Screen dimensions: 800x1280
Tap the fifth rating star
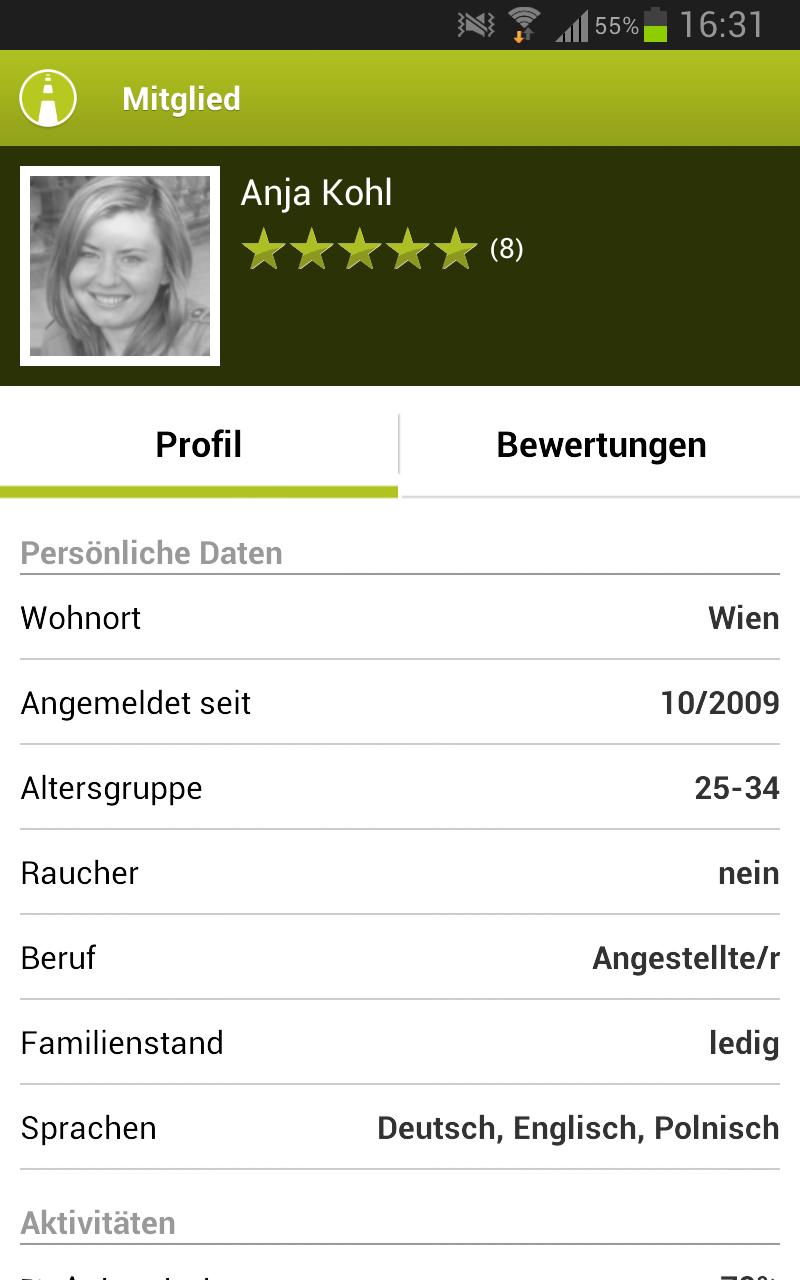pyautogui.click(x=458, y=249)
